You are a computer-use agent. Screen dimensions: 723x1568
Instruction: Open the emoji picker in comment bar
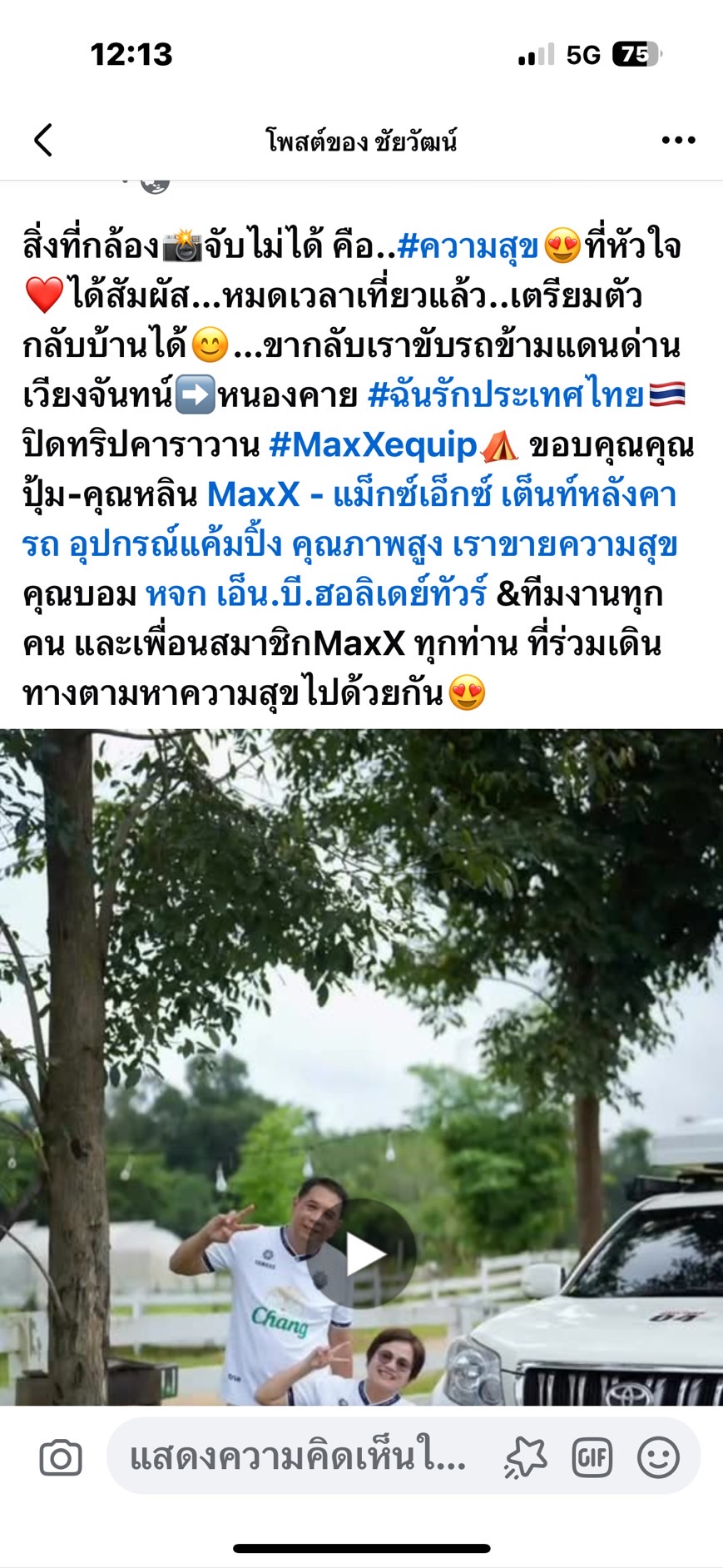[x=658, y=1457]
